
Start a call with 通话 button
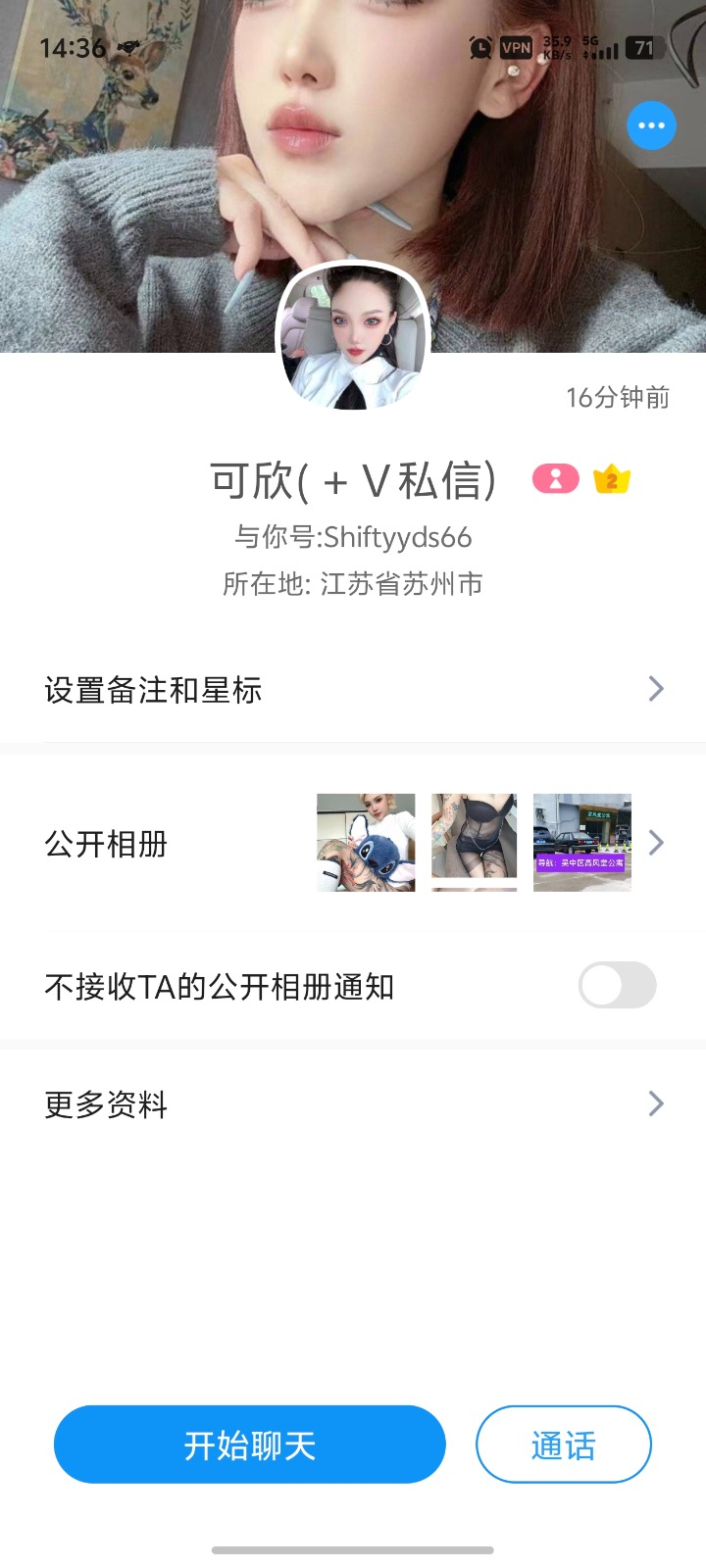point(563,1445)
